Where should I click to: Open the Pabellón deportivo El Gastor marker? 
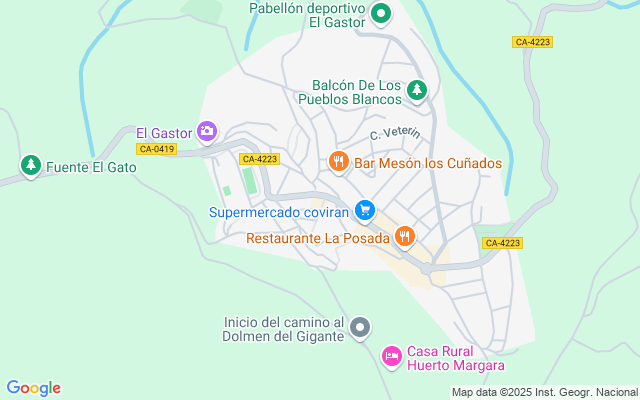point(381,14)
